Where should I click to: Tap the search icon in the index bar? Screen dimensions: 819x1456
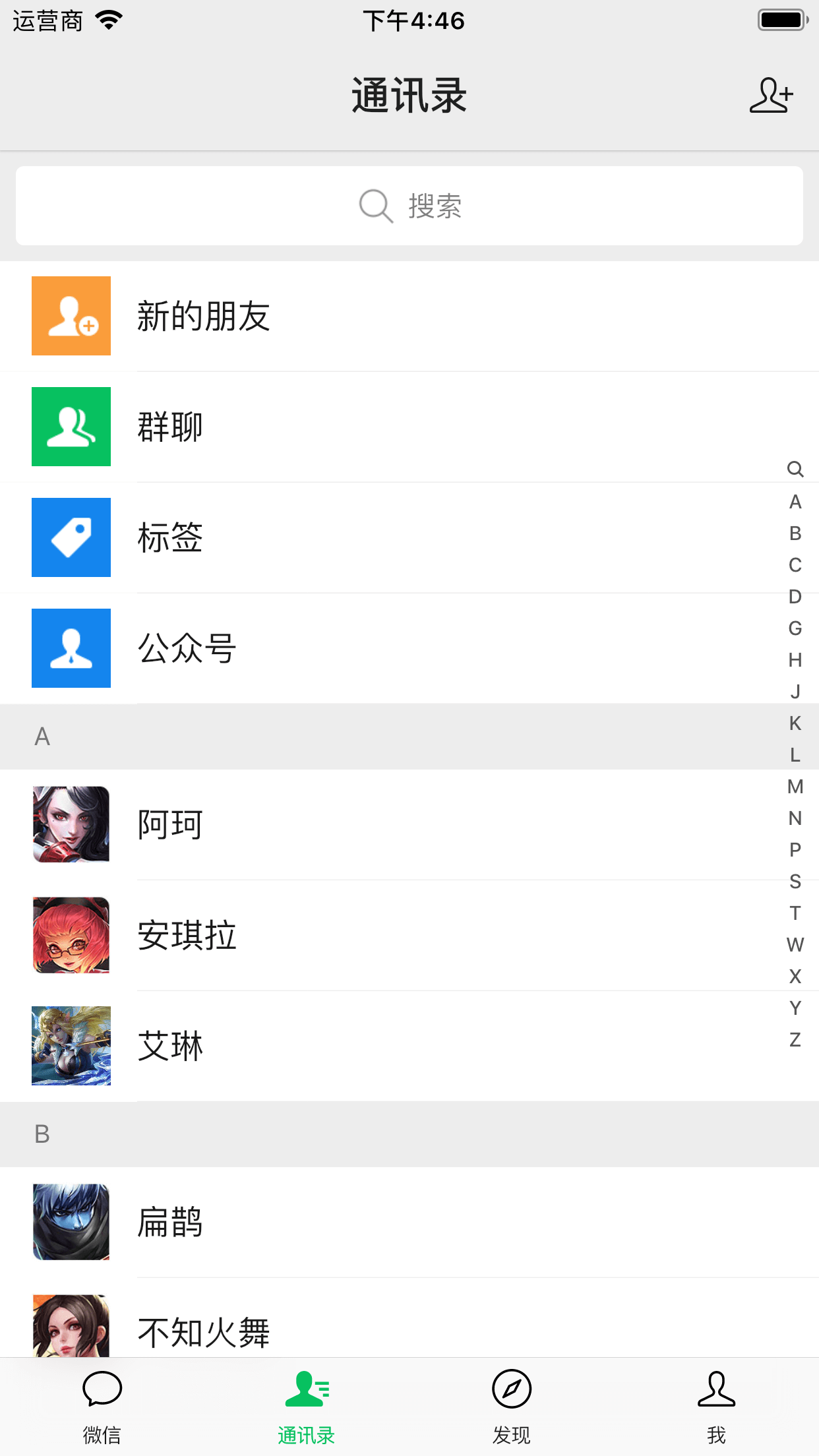pos(795,469)
